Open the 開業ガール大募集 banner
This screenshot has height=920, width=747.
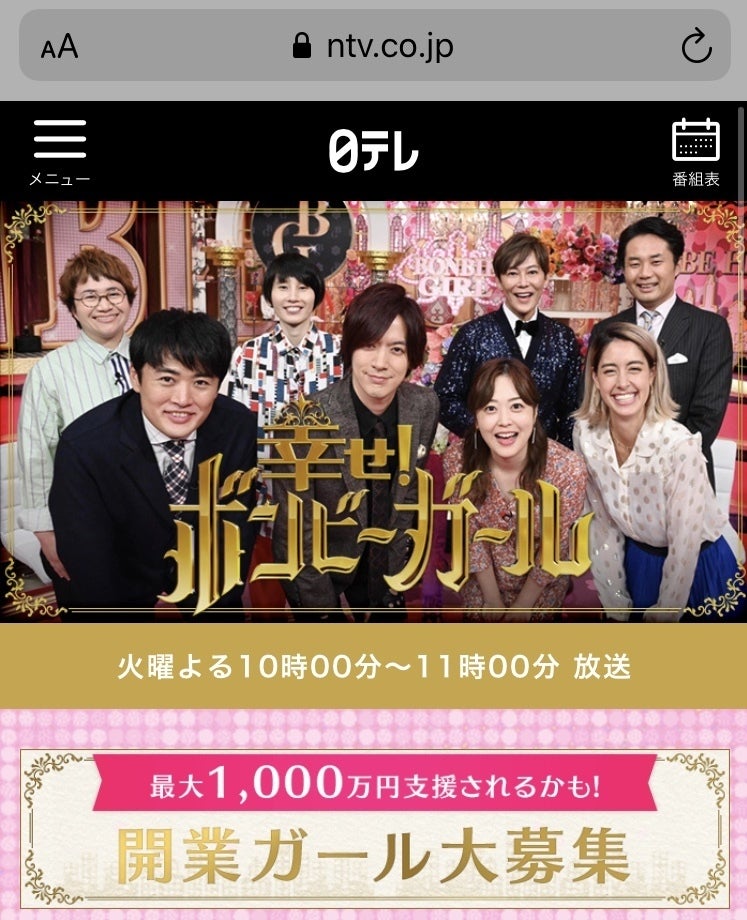pos(373,828)
